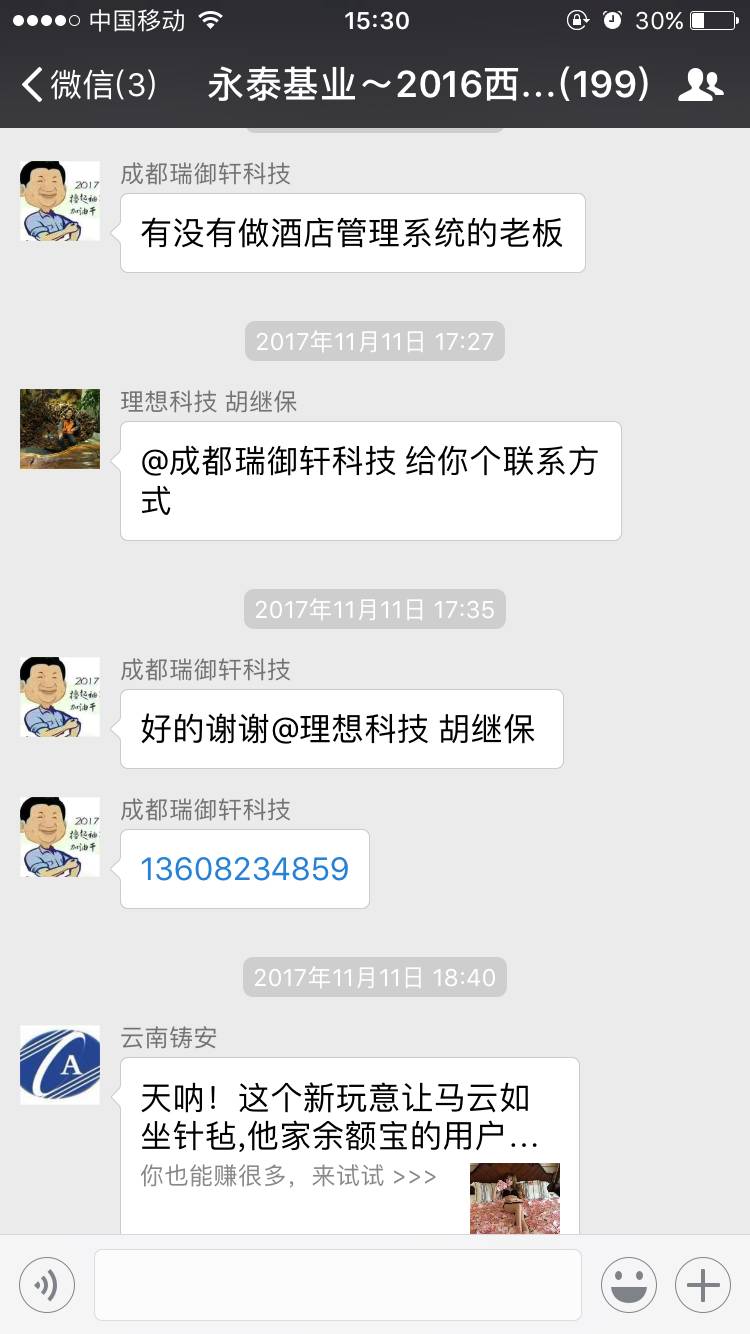
Task: Open the plus attachment menu
Action: pyautogui.click(x=703, y=1284)
